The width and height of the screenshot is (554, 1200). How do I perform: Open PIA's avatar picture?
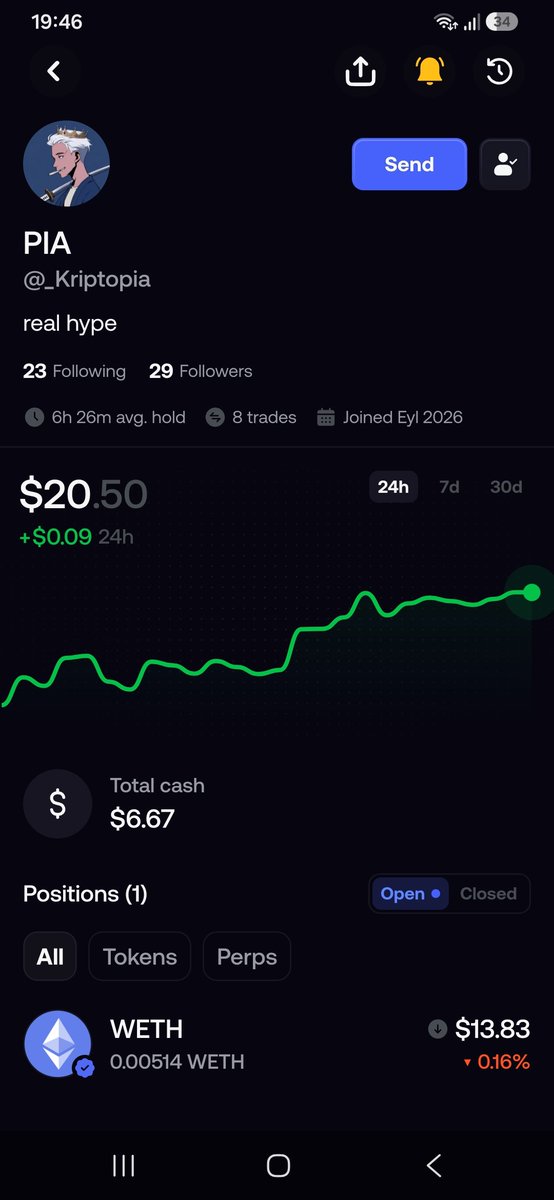66,164
